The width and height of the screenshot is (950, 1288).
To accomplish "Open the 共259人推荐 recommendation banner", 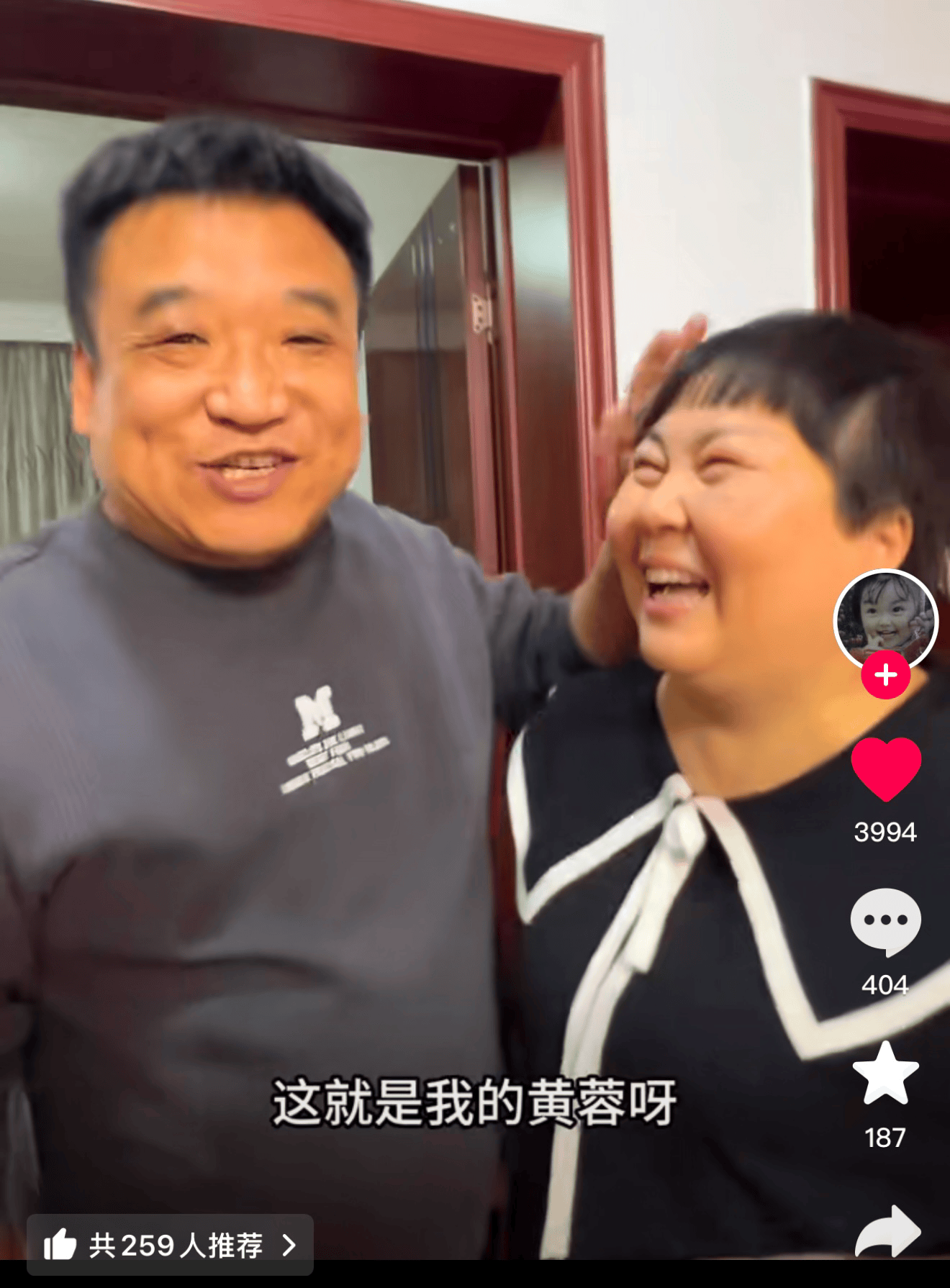I will pyautogui.click(x=170, y=1245).
